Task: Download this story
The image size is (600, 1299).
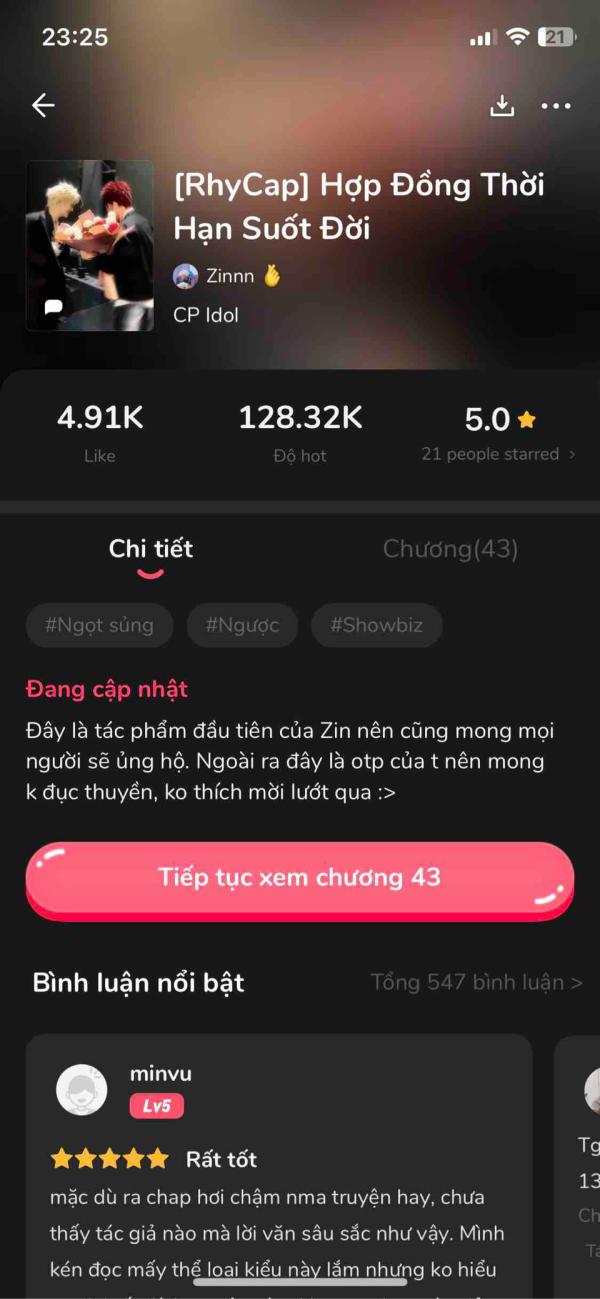Action: 502,105
